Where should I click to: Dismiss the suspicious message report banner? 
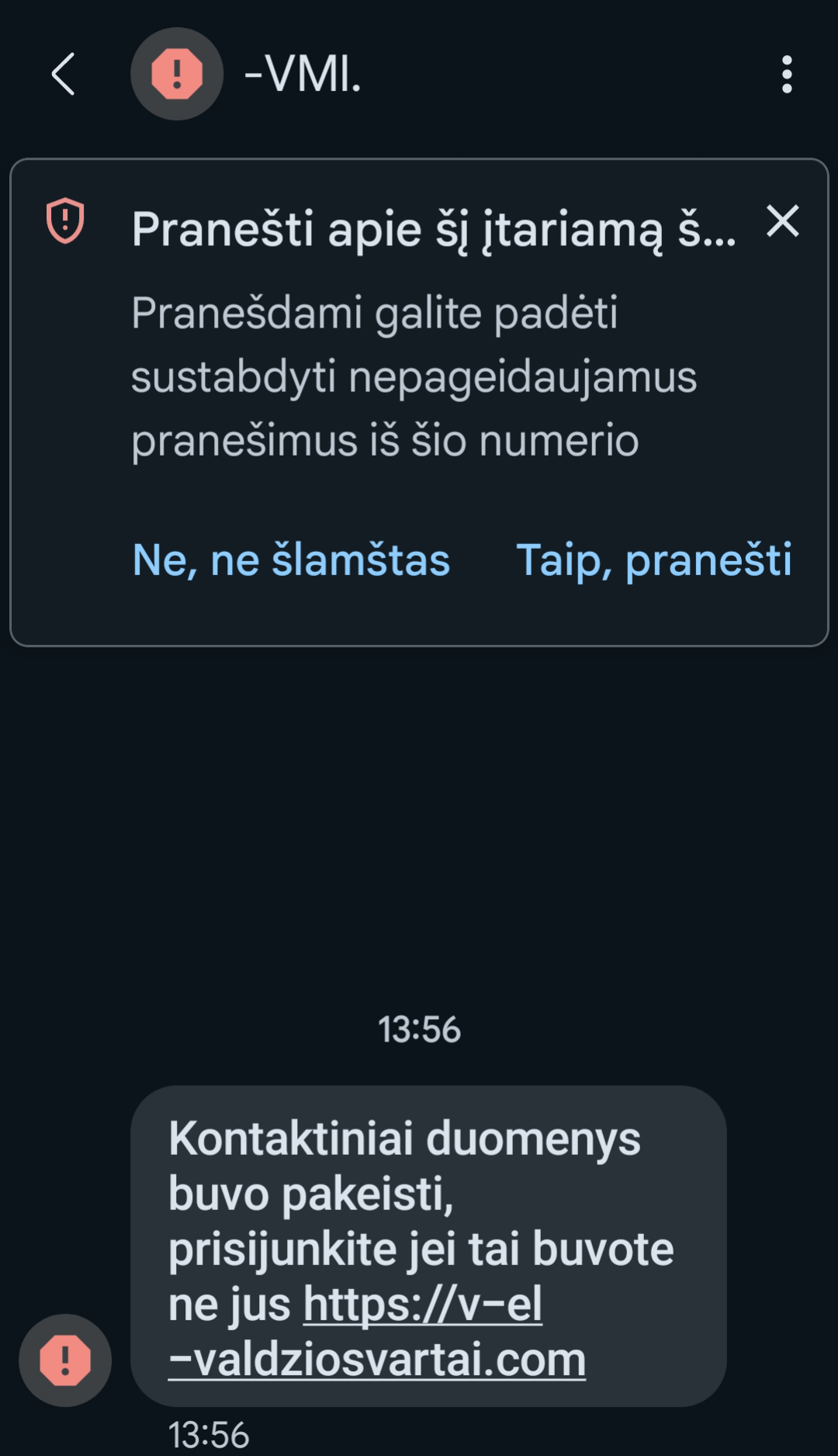click(x=782, y=221)
